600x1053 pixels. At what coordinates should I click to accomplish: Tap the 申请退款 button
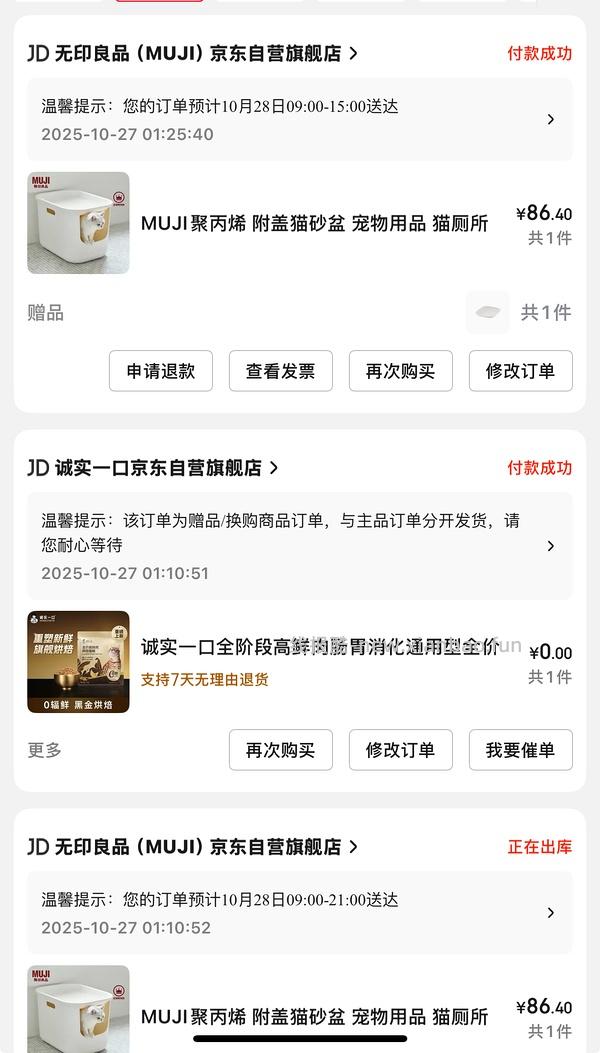coord(161,371)
